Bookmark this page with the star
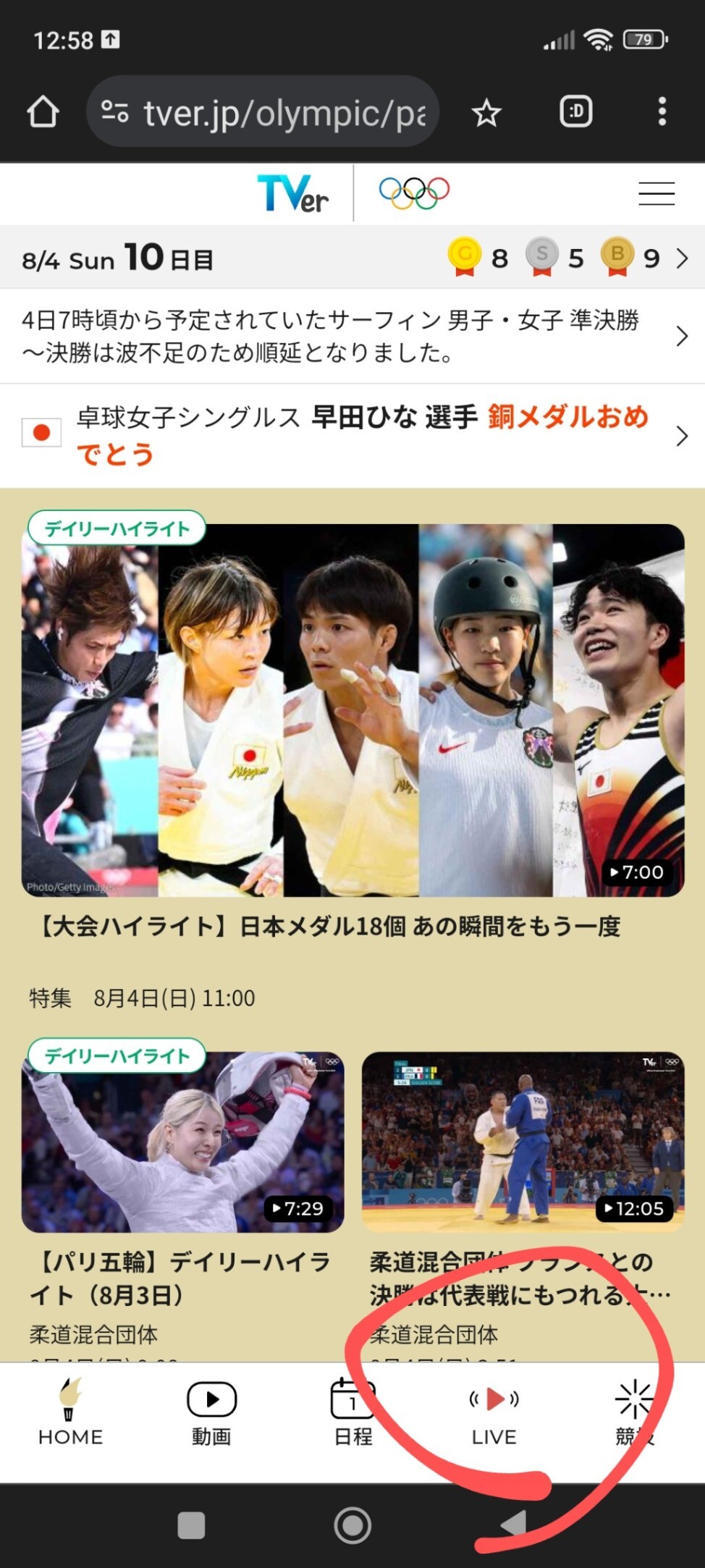Viewport: 705px width, 1568px height. coord(486,113)
